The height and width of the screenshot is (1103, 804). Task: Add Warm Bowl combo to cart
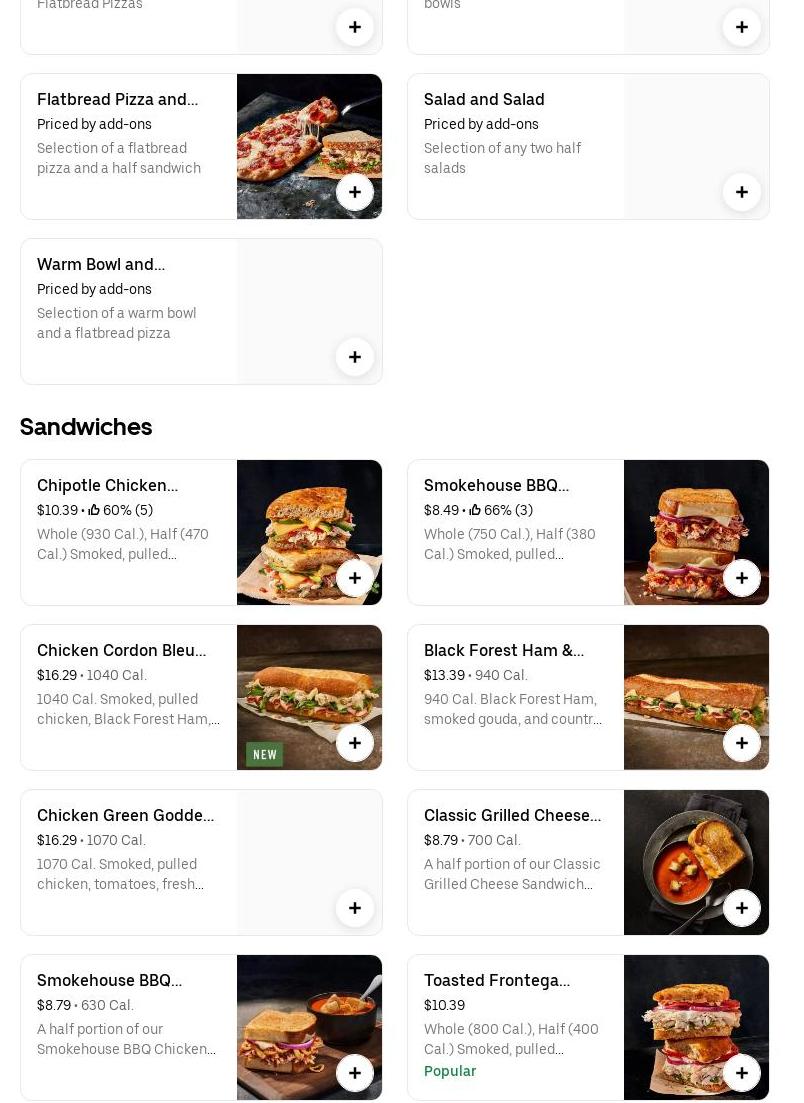[x=355, y=357]
